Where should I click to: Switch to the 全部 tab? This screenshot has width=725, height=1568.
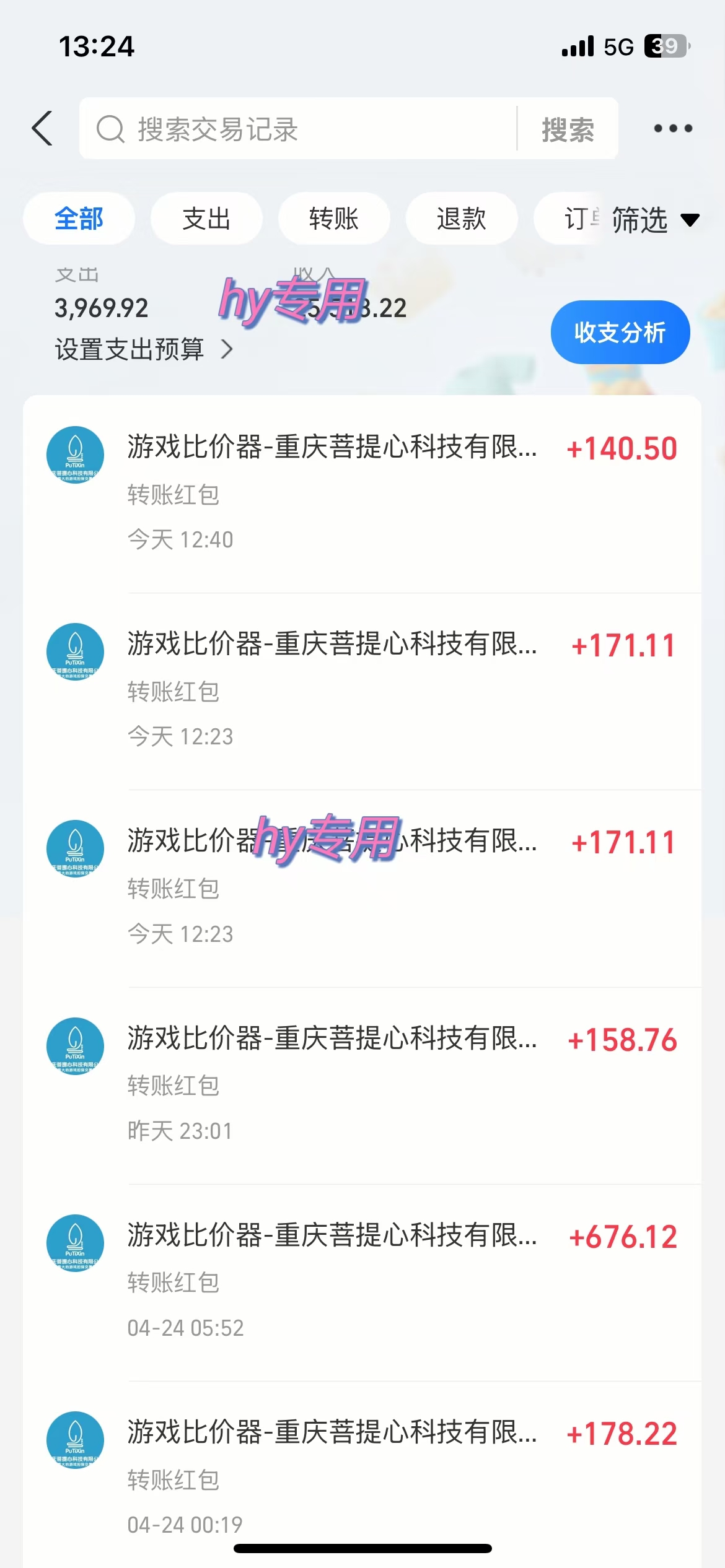tap(79, 218)
